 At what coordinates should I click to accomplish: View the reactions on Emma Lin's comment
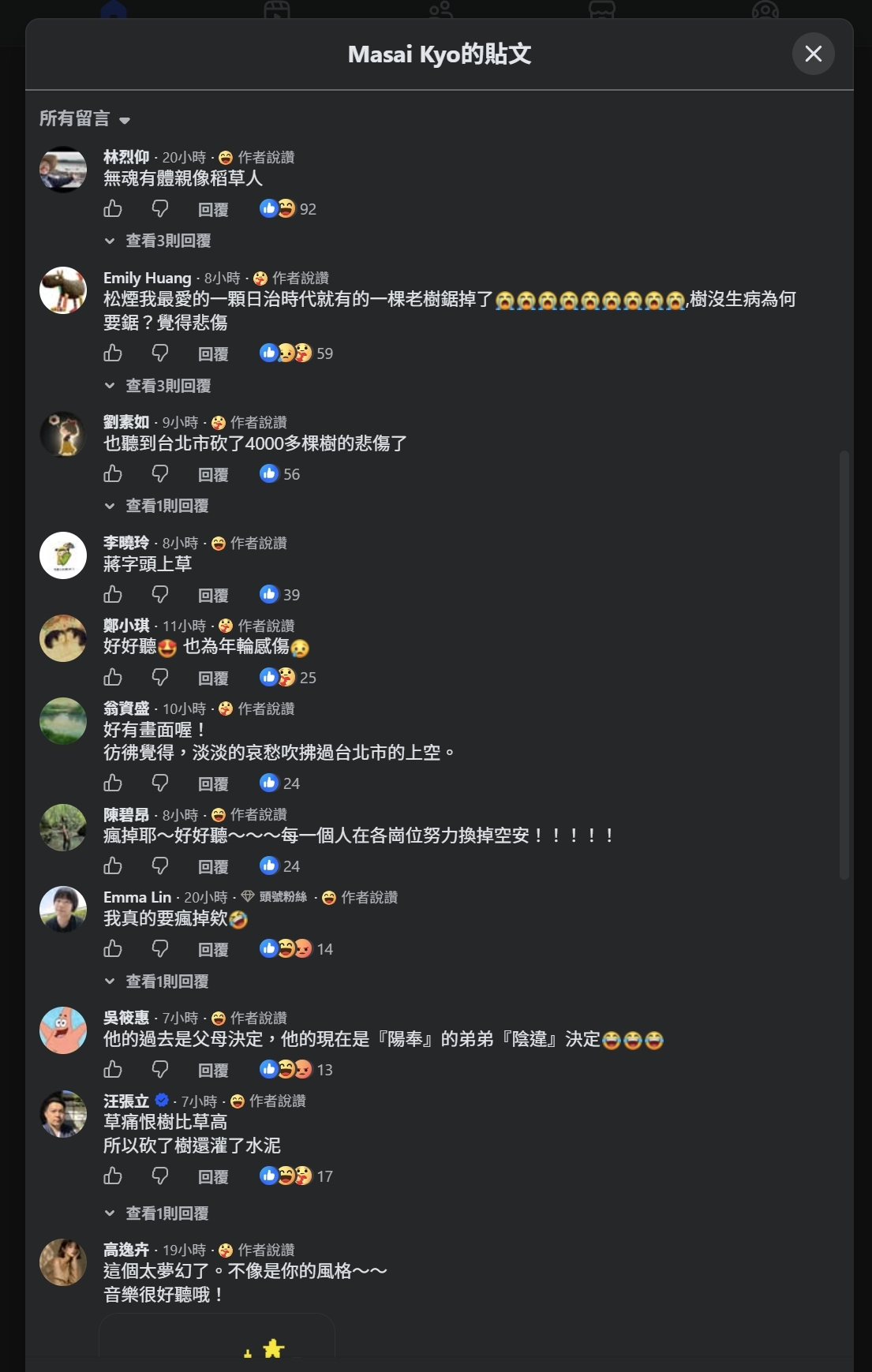(x=296, y=948)
